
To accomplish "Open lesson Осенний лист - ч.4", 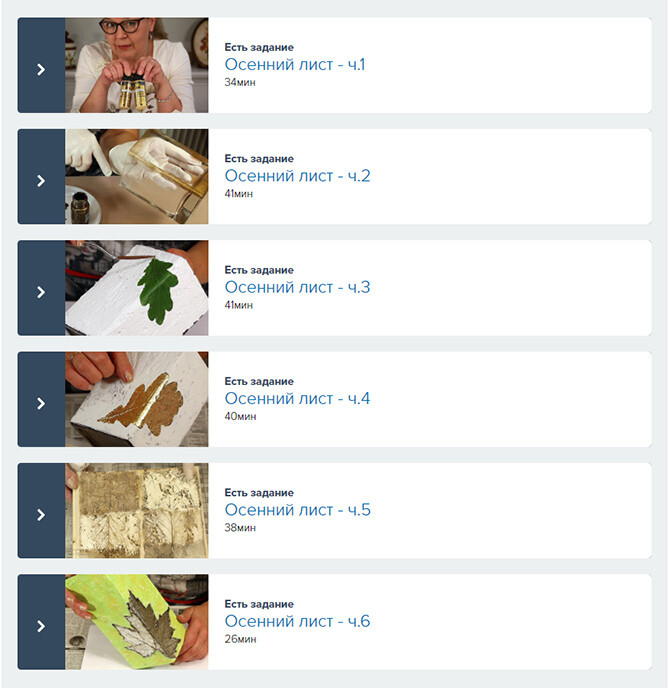I will pos(297,398).
